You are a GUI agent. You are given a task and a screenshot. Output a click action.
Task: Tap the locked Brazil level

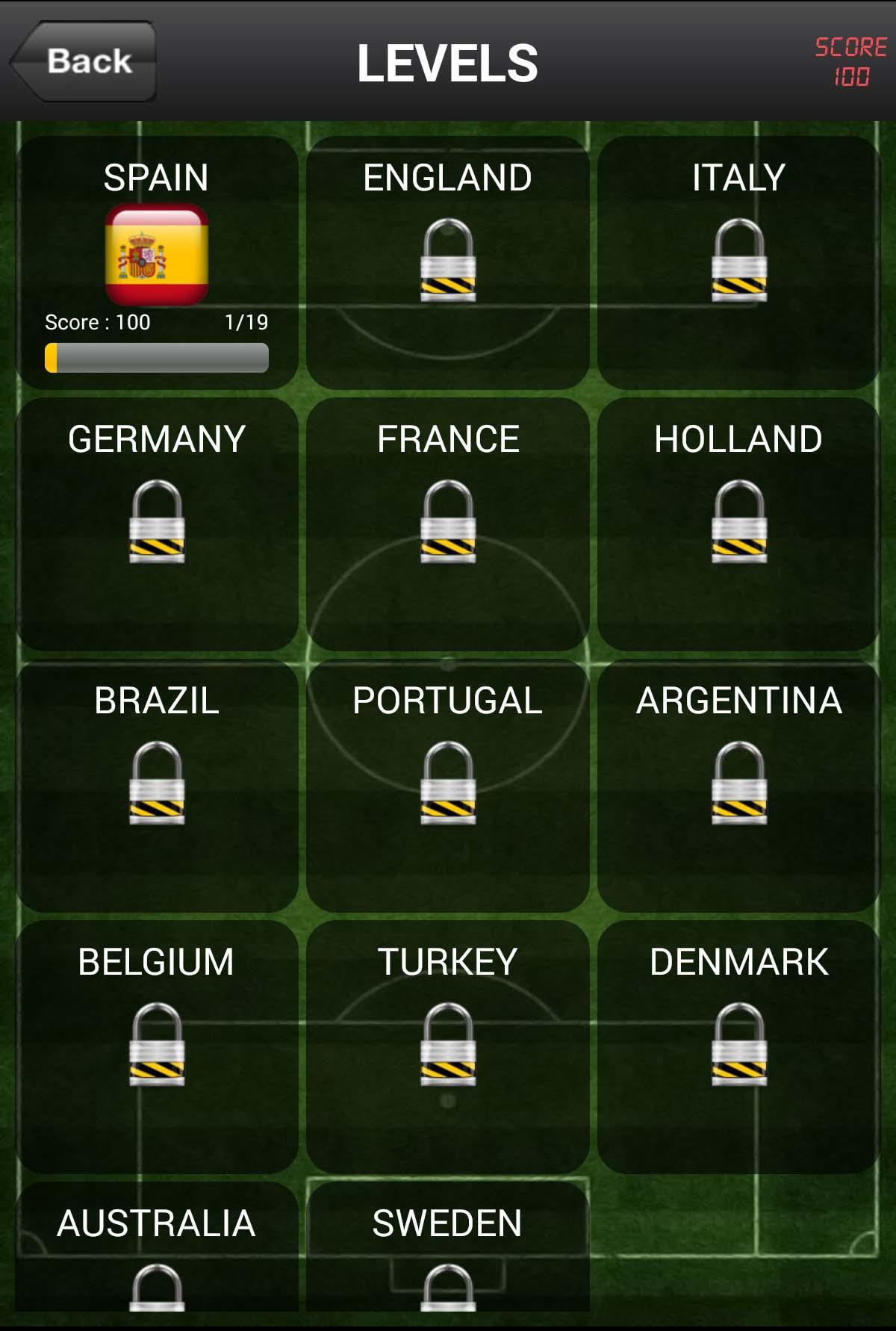[x=157, y=783]
